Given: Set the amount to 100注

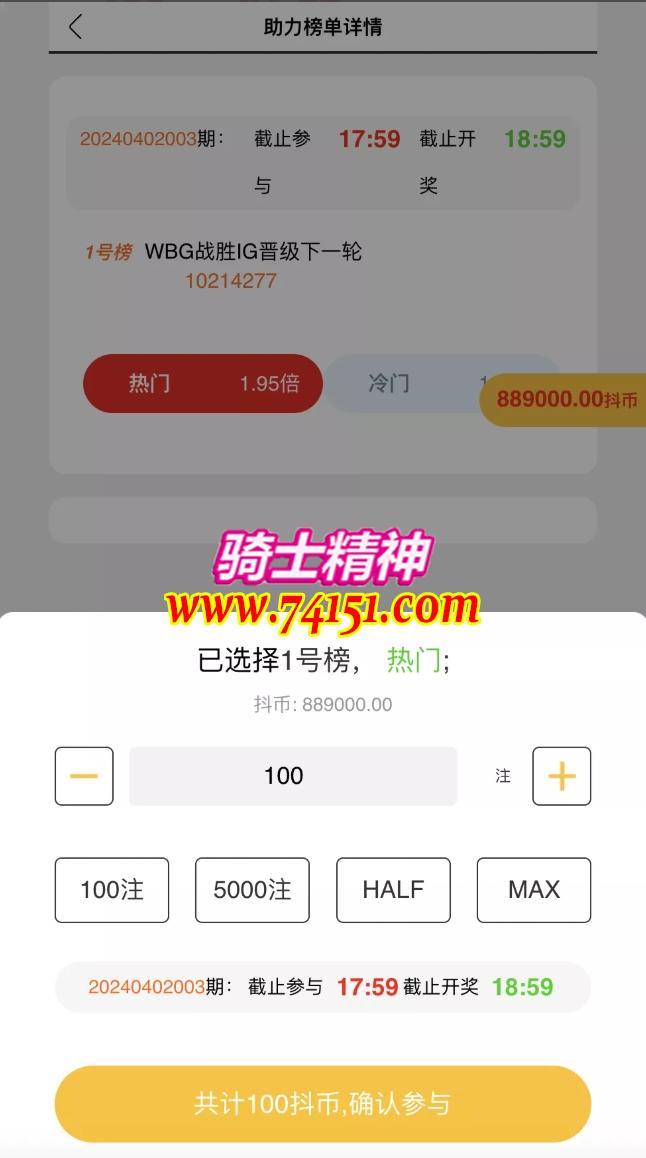Looking at the screenshot, I should (112, 889).
